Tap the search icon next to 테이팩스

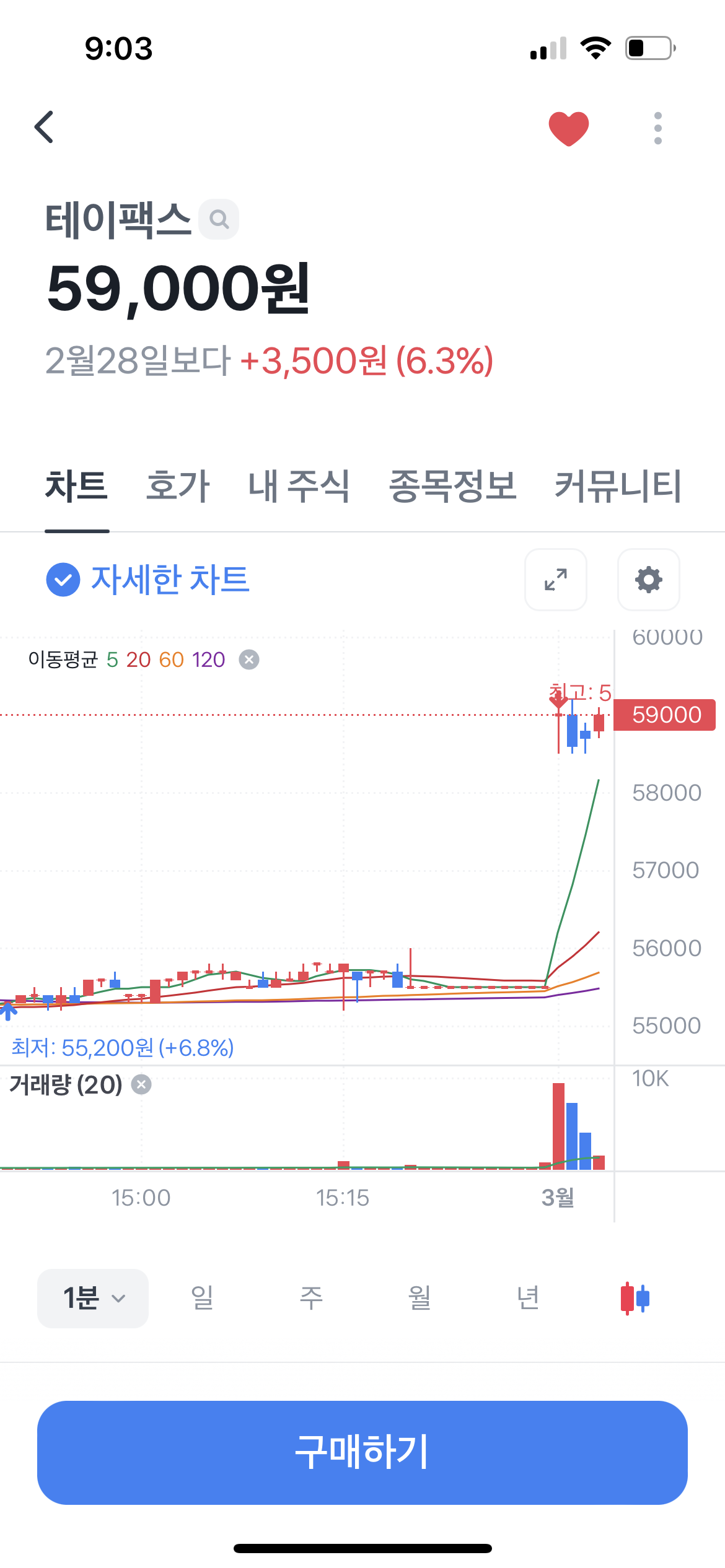tap(219, 219)
